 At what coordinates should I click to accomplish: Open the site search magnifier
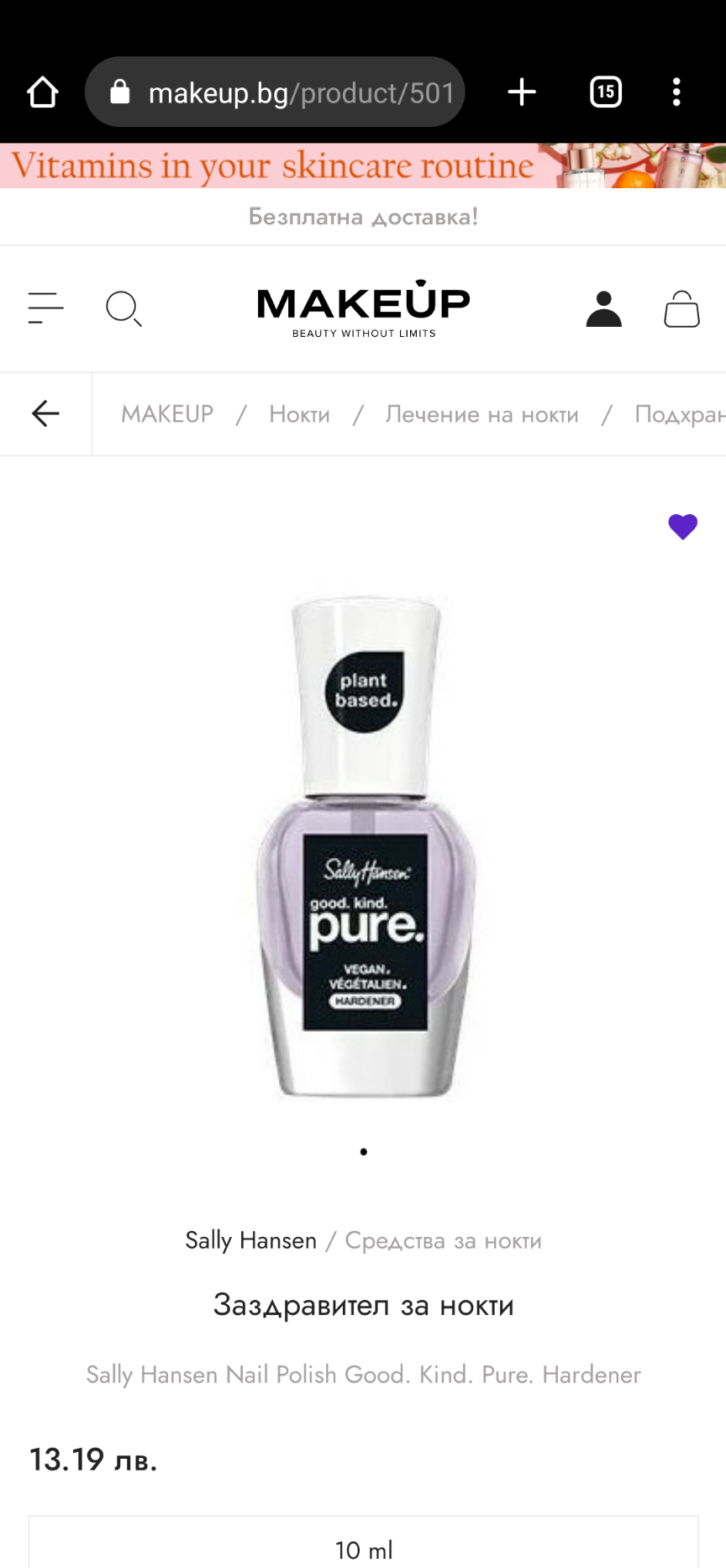[x=124, y=308]
